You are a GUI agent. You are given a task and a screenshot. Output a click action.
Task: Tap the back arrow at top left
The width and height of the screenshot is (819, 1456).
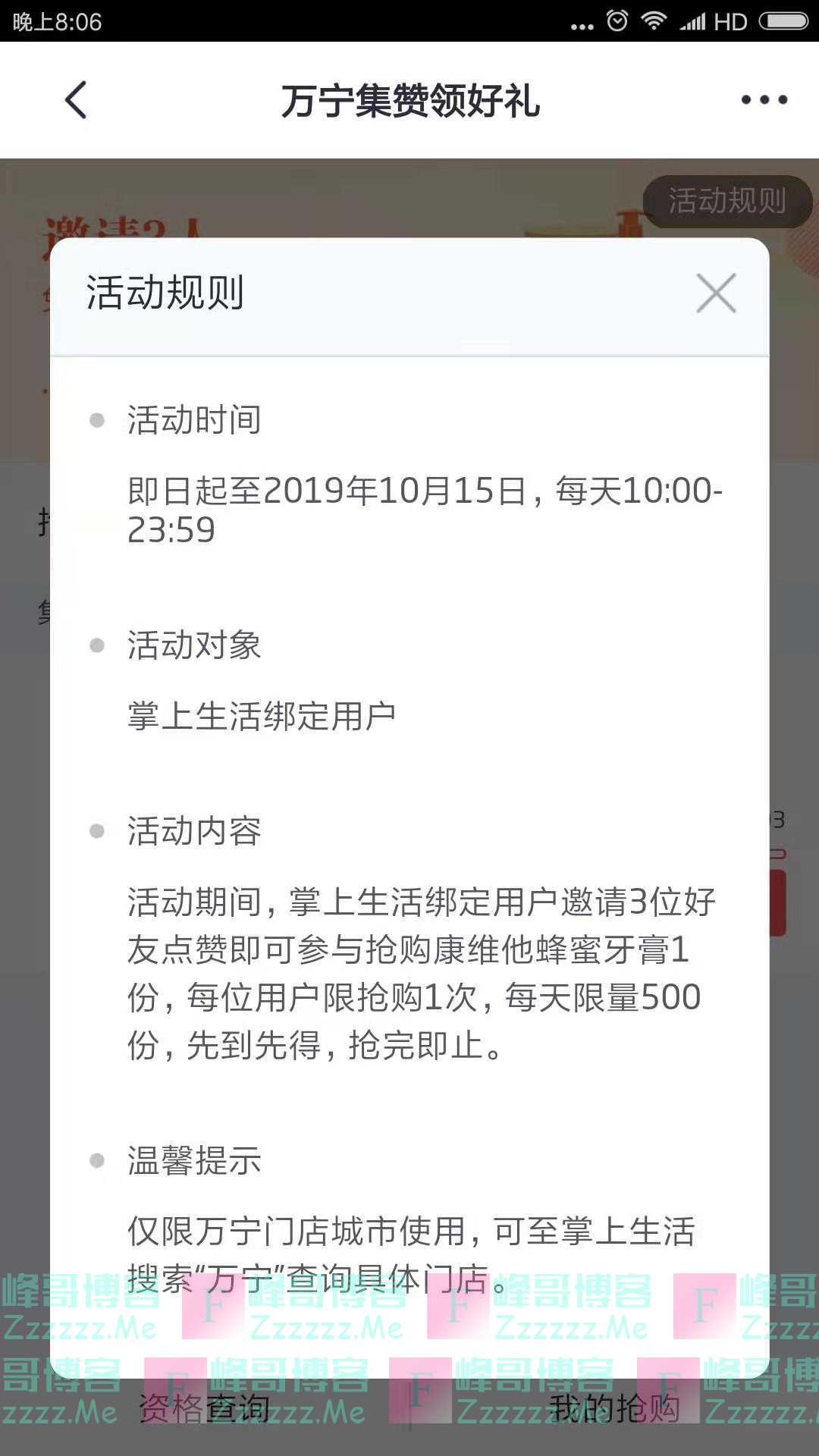click(x=74, y=100)
